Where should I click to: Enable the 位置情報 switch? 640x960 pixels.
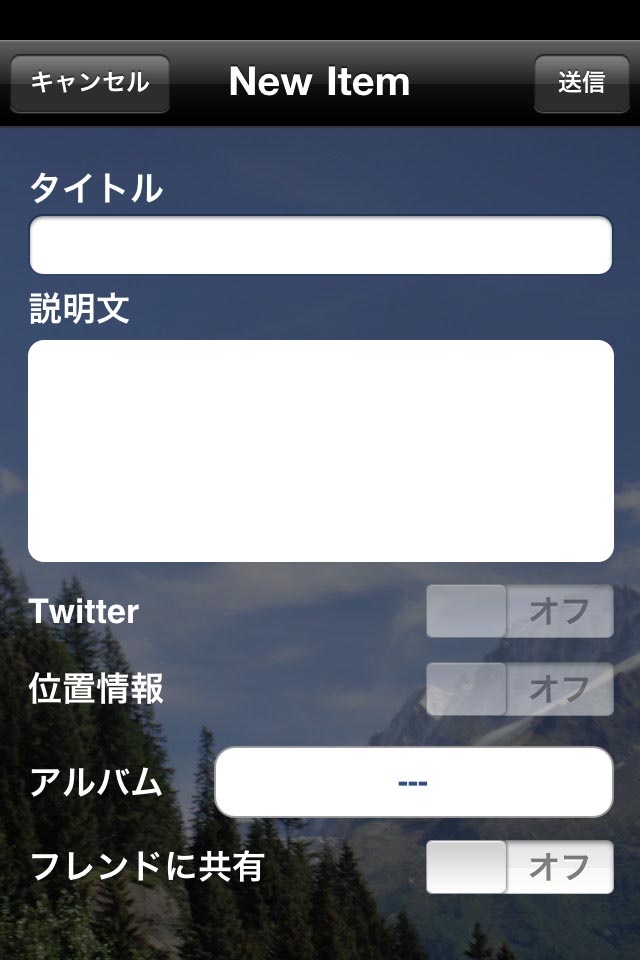(x=520, y=689)
